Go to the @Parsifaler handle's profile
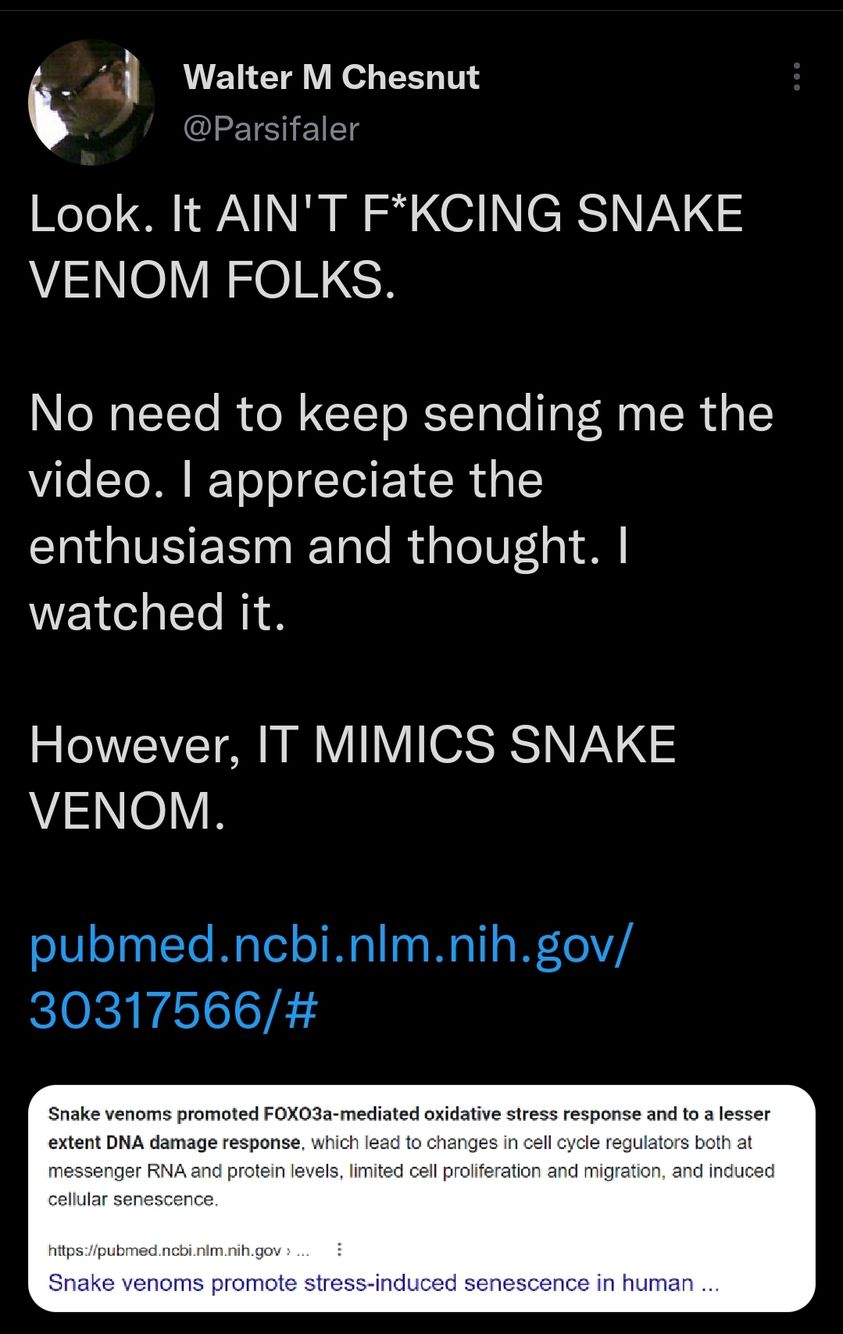The image size is (843, 1334). coord(270,128)
